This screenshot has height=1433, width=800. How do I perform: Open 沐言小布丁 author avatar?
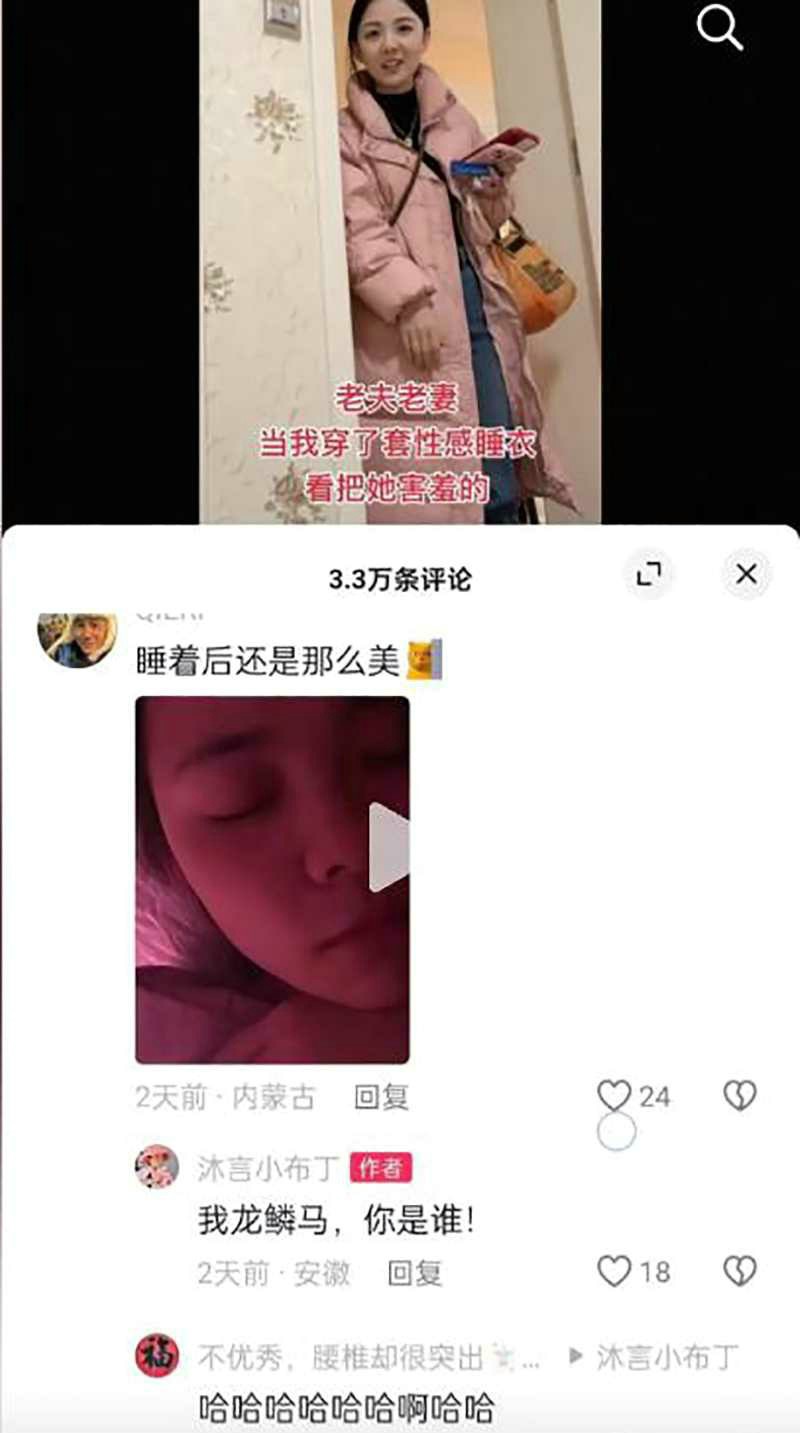[157, 1167]
